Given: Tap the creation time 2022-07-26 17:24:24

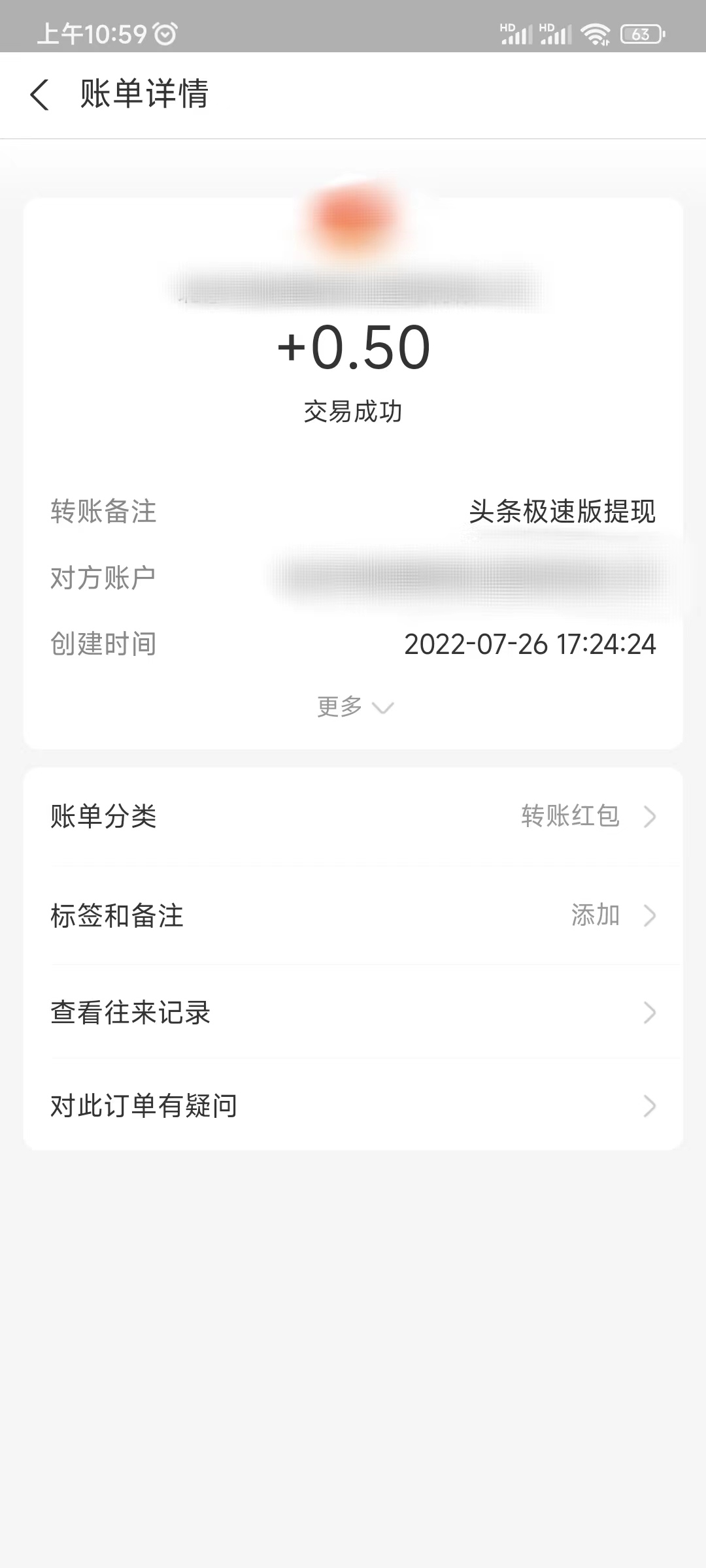Looking at the screenshot, I should point(531,644).
